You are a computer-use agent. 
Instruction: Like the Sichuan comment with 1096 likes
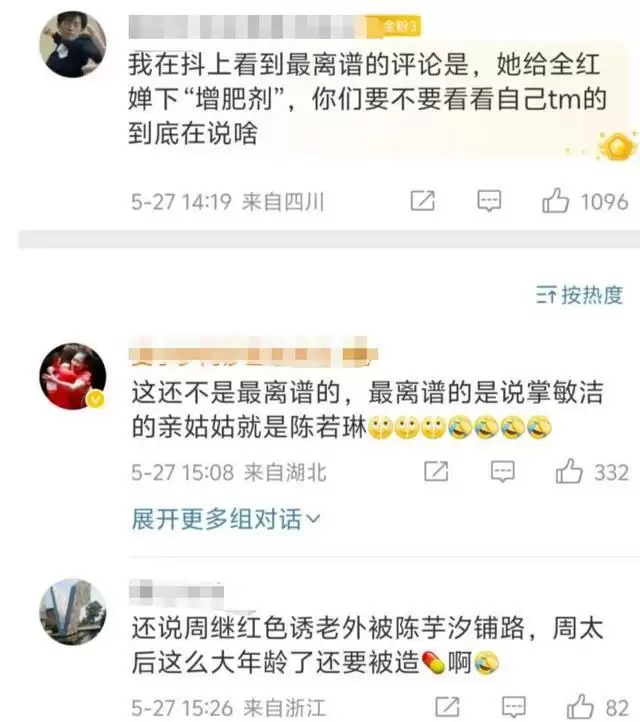pyautogui.click(x=556, y=201)
